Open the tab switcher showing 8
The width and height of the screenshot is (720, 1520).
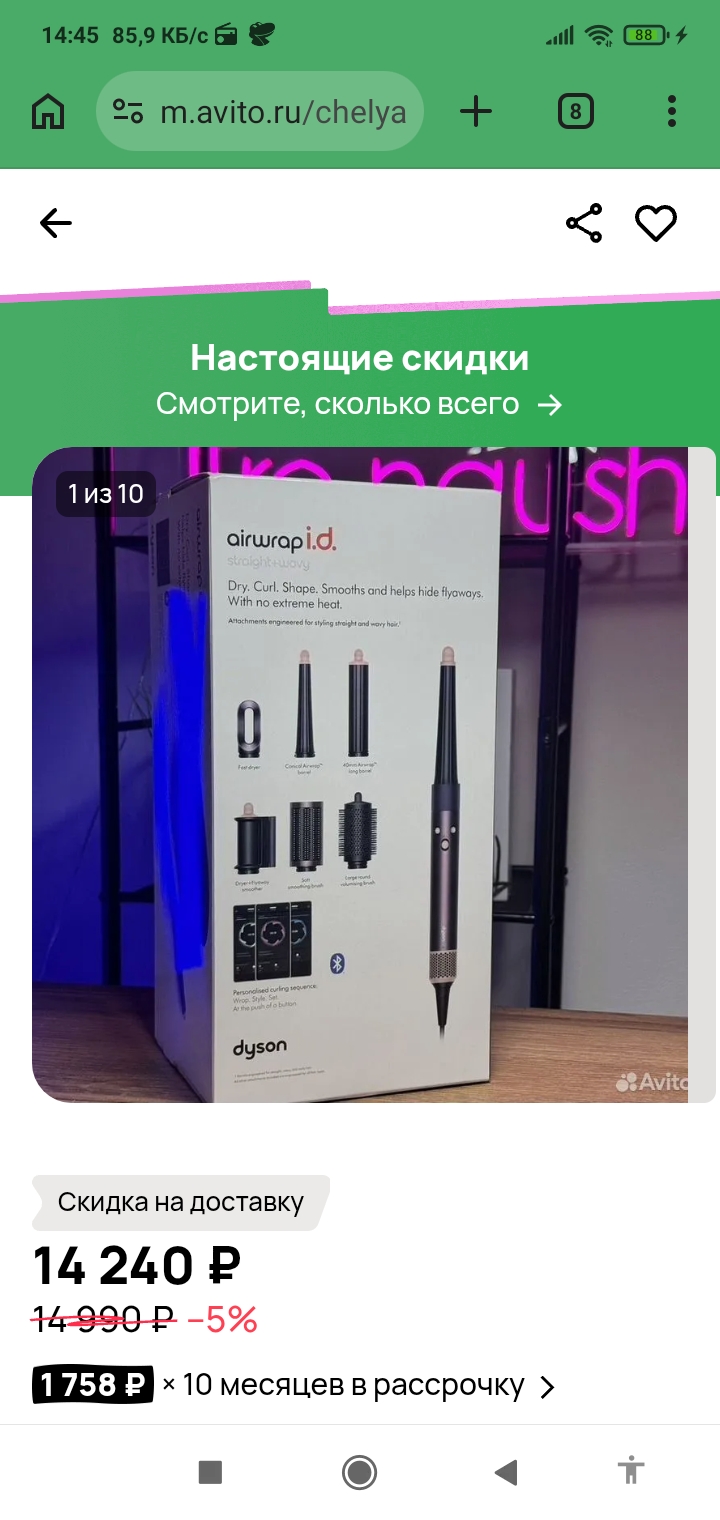coord(575,111)
